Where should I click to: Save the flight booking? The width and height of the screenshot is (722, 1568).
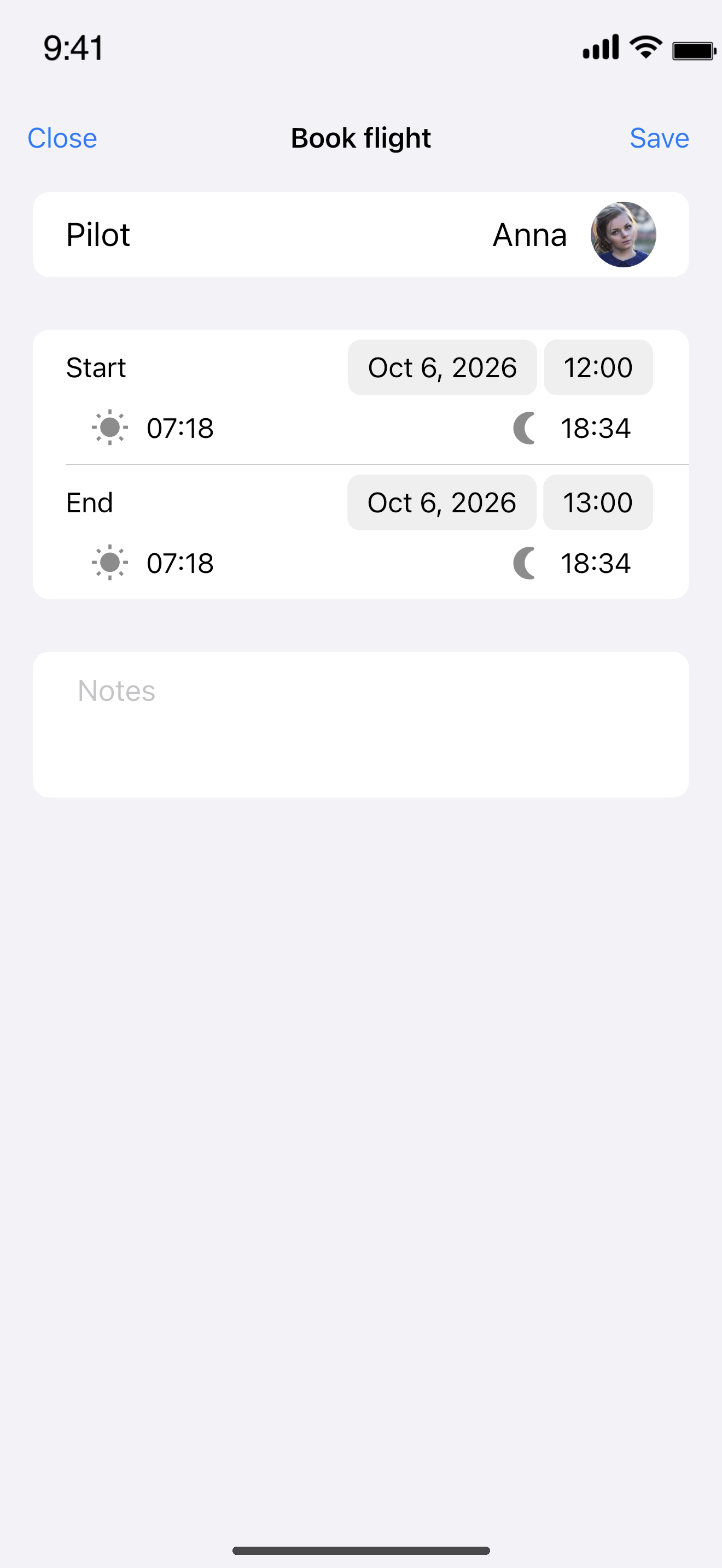pos(659,138)
